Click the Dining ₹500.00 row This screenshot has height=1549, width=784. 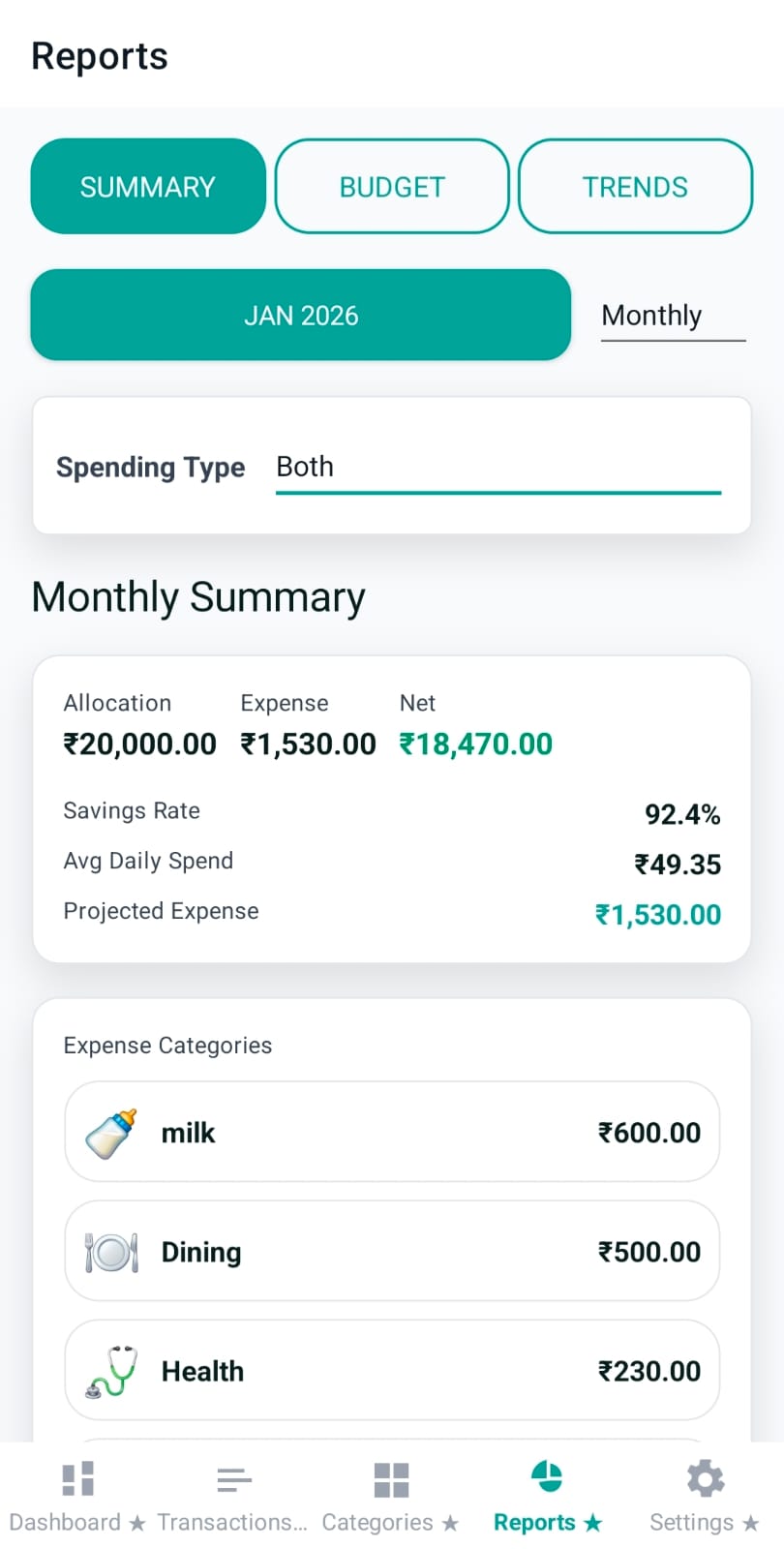point(391,1251)
